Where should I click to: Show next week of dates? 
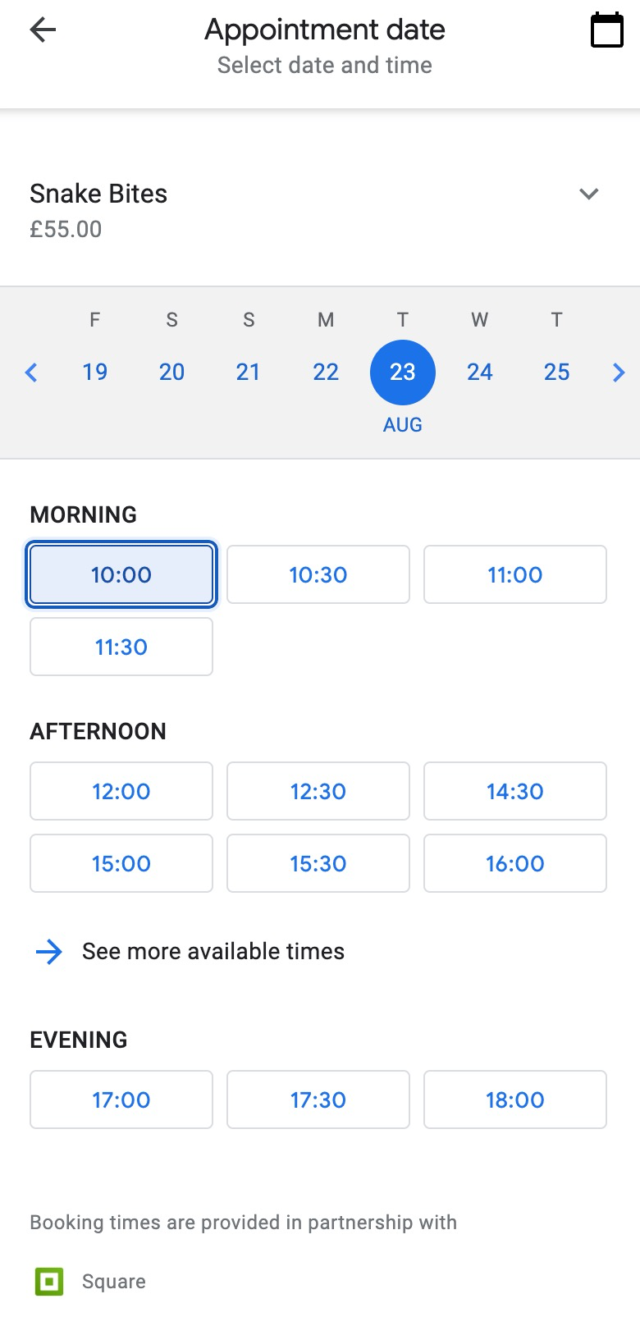tap(618, 373)
